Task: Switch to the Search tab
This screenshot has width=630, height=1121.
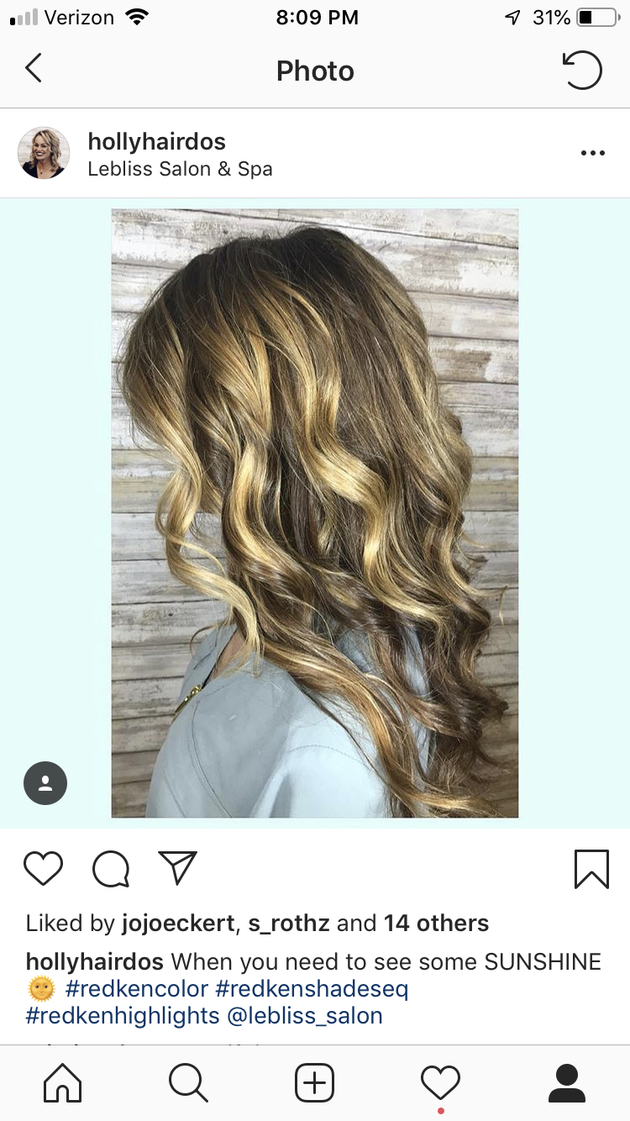Action: [x=188, y=1083]
